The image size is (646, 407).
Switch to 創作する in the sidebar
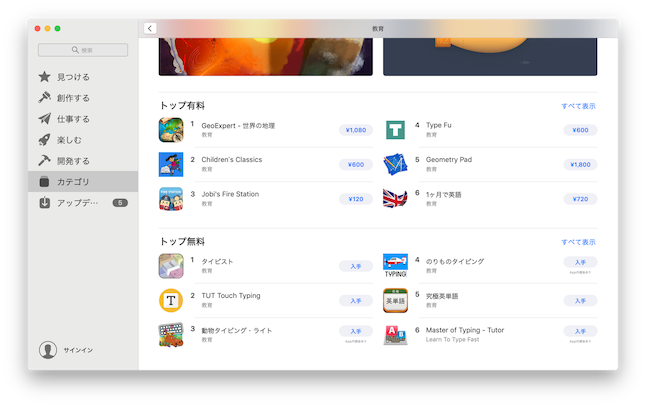(73, 98)
